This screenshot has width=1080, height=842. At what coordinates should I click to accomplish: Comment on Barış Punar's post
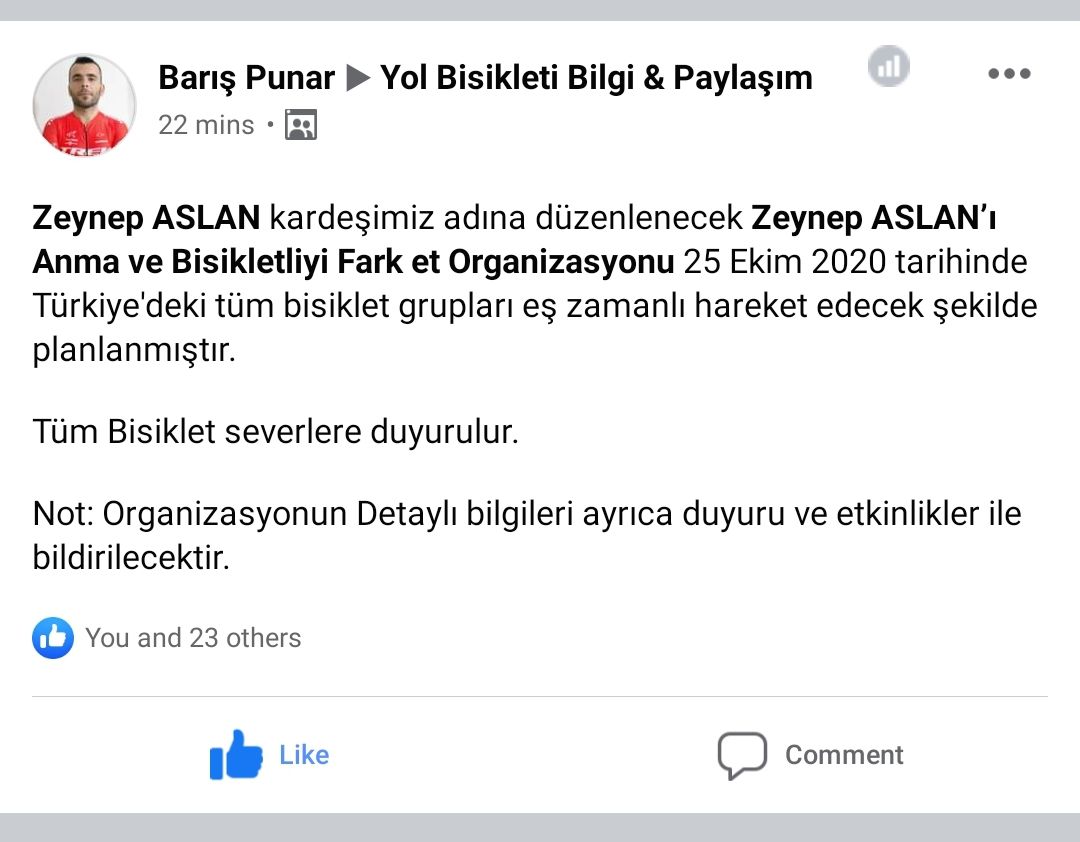point(811,755)
